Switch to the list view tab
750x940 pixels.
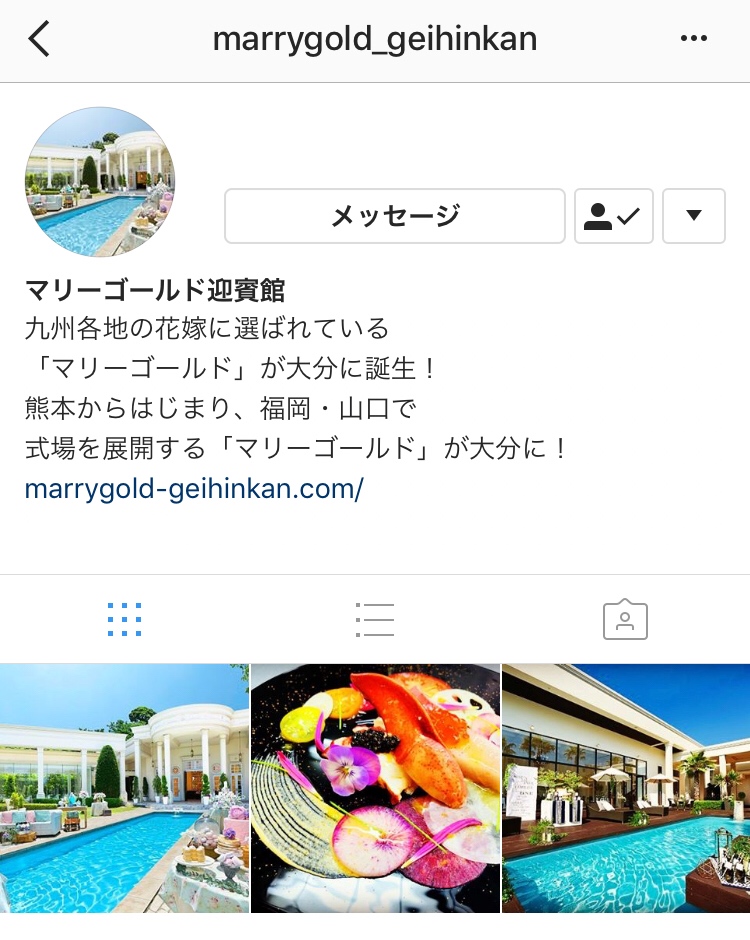[375, 620]
